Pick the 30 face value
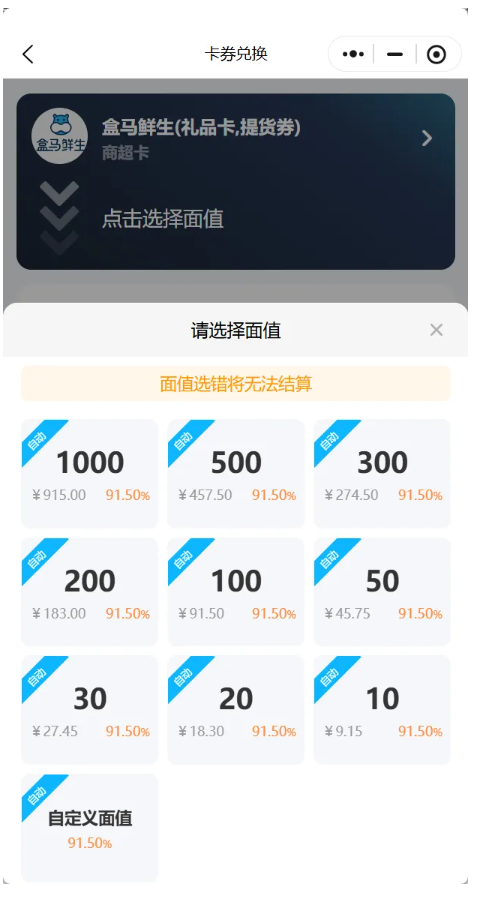 click(89, 710)
